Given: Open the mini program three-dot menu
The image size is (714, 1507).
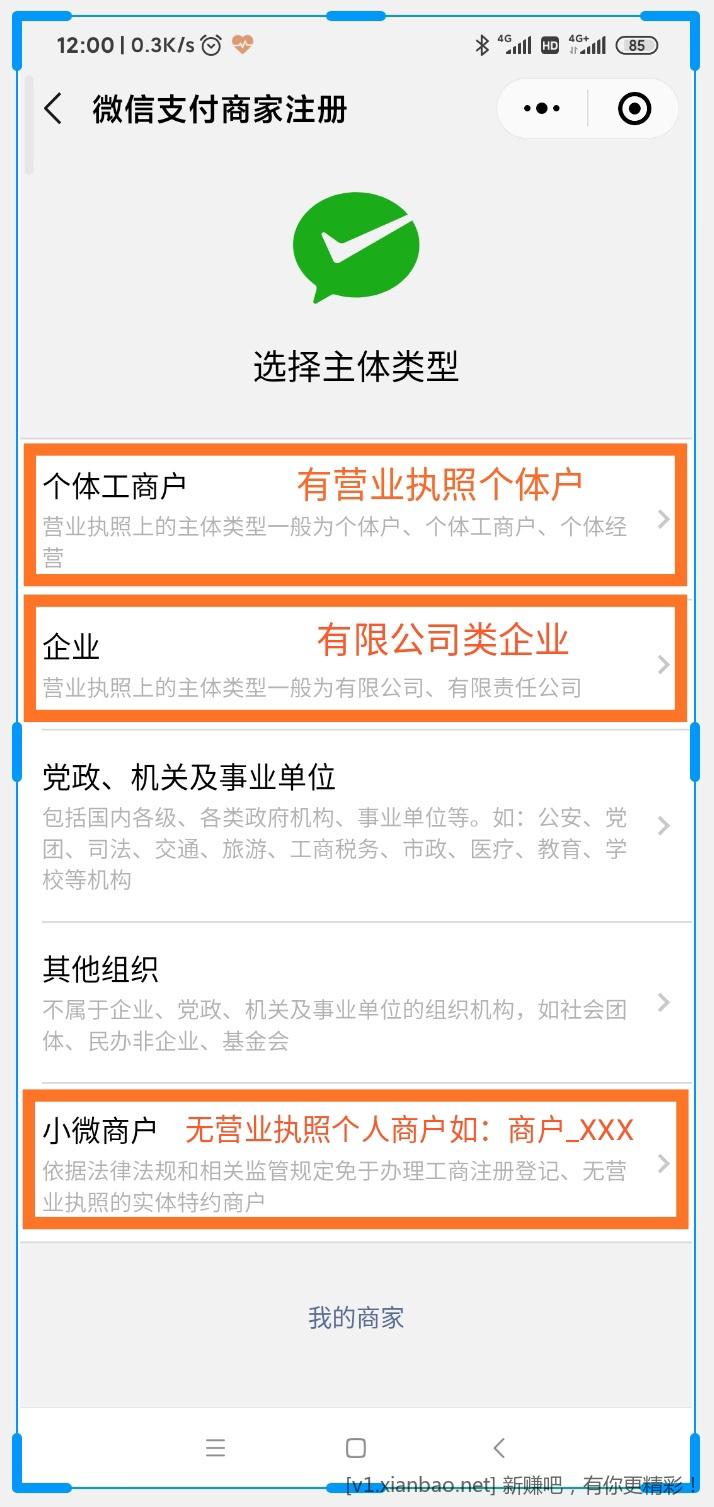Looking at the screenshot, I should pyautogui.click(x=542, y=109).
